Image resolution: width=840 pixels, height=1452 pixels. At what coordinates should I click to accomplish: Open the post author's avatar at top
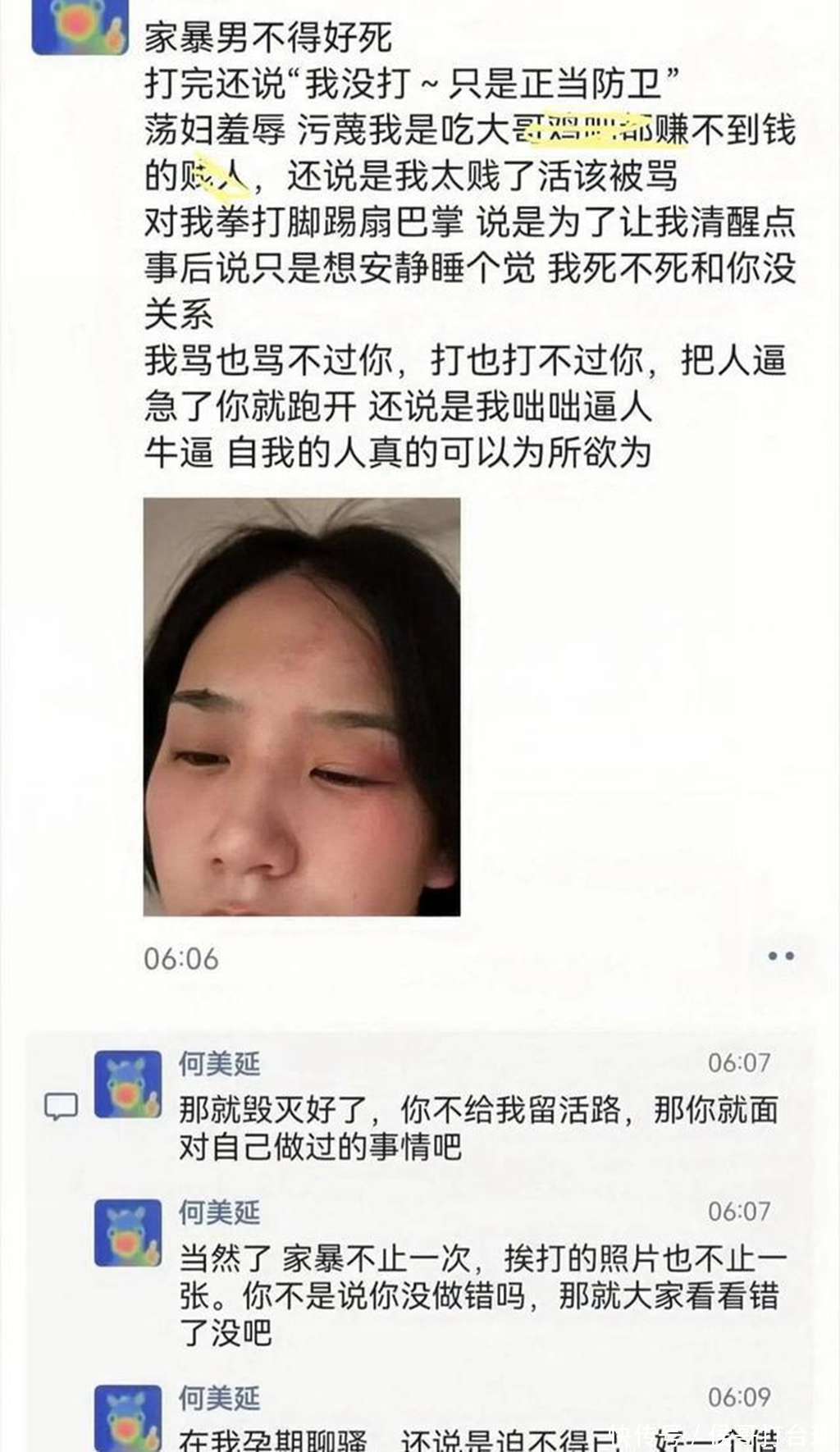coord(79,26)
